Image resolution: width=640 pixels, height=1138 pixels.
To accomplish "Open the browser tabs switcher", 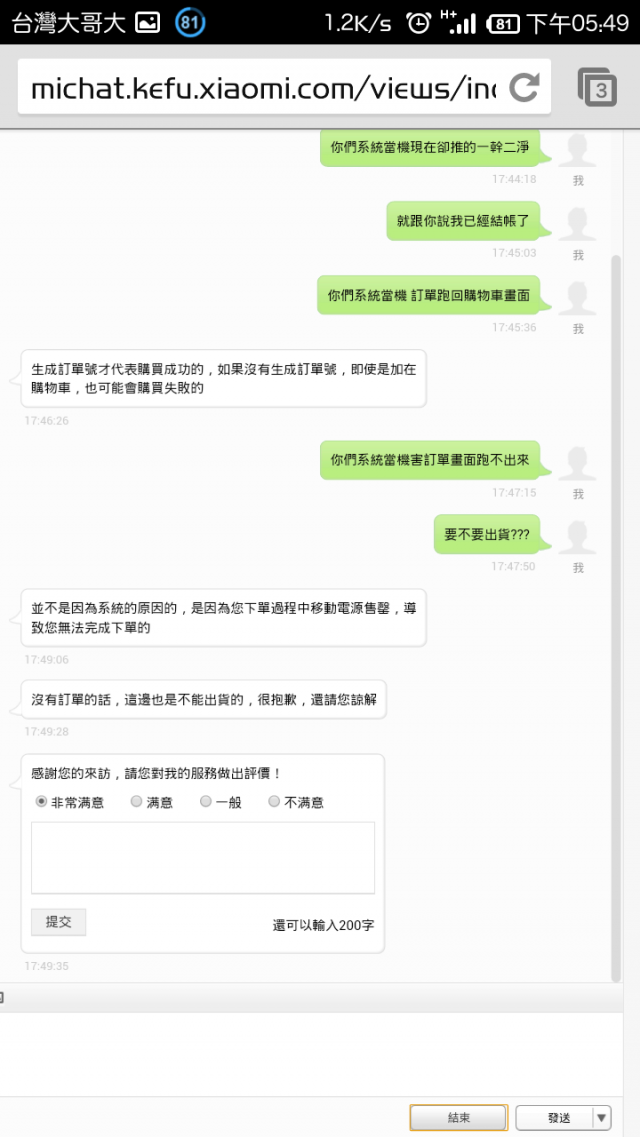I will 598,88.
